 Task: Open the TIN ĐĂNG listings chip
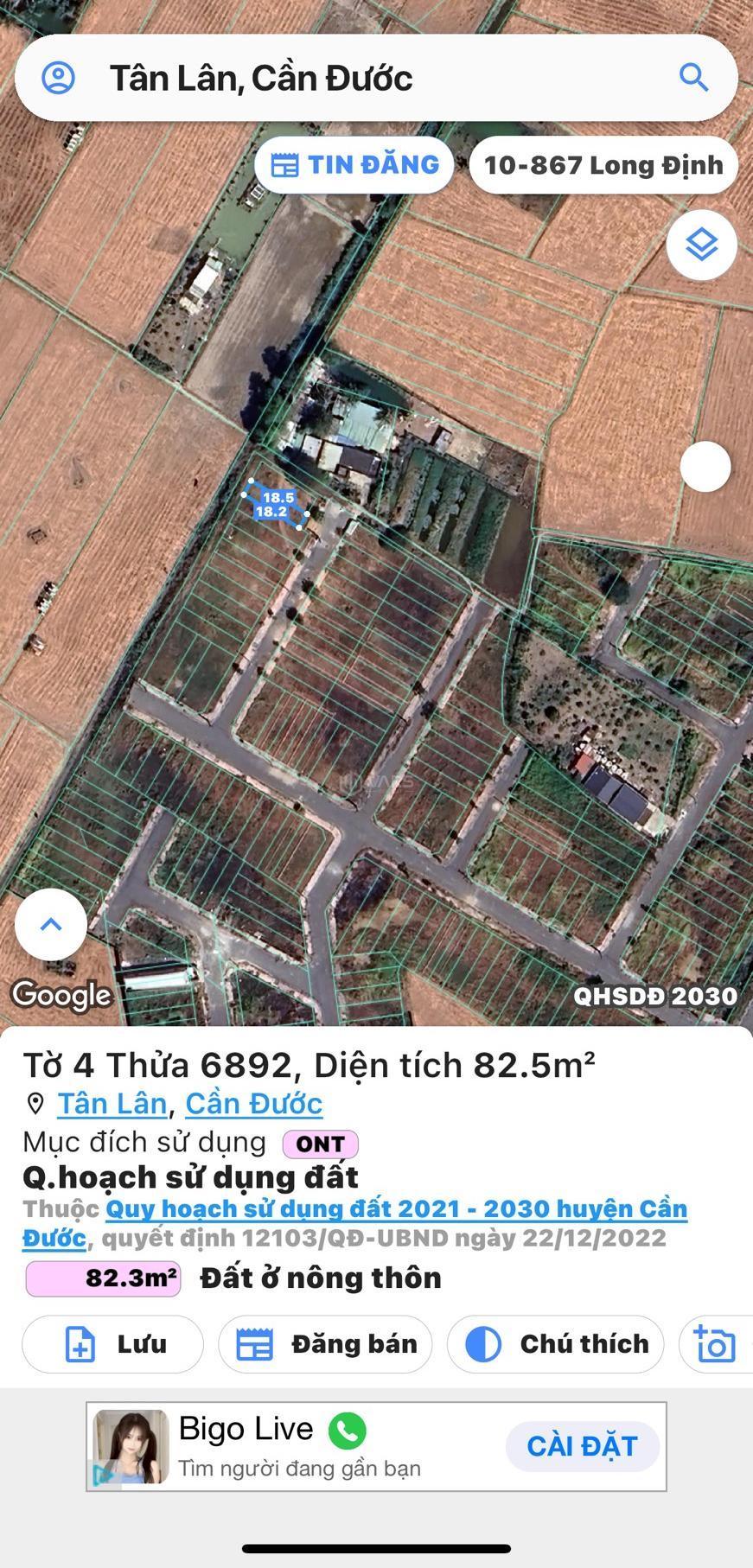[x=354, y=165]
